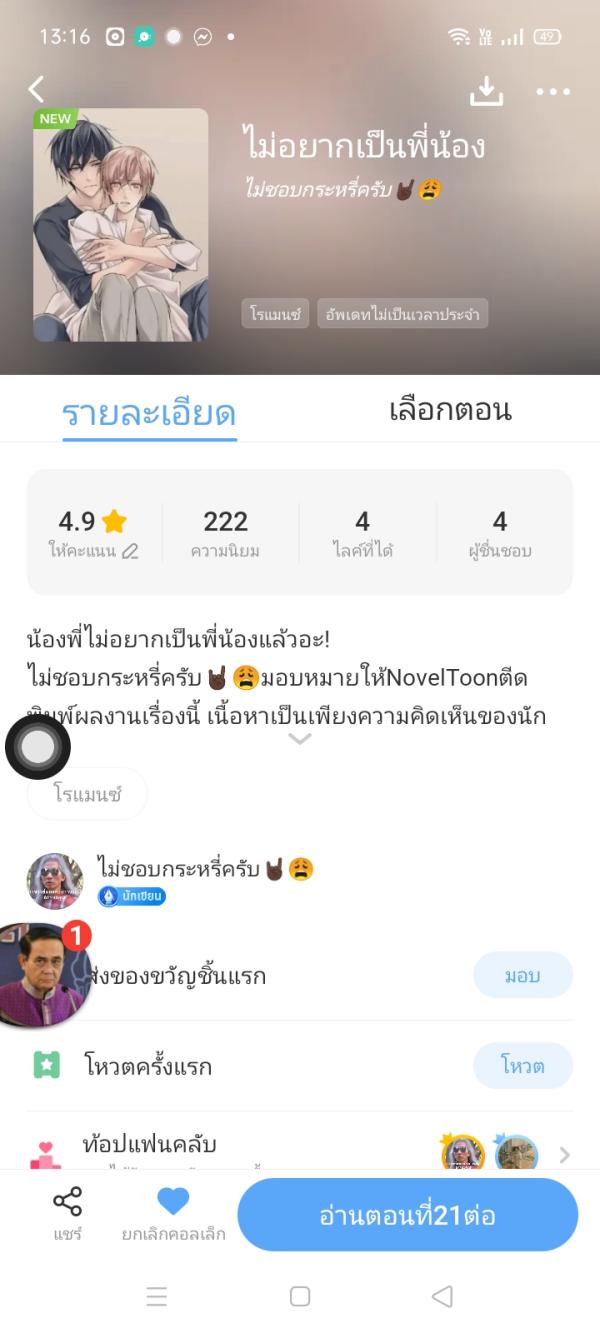Download this novel for offline reading

pos(486,91)
